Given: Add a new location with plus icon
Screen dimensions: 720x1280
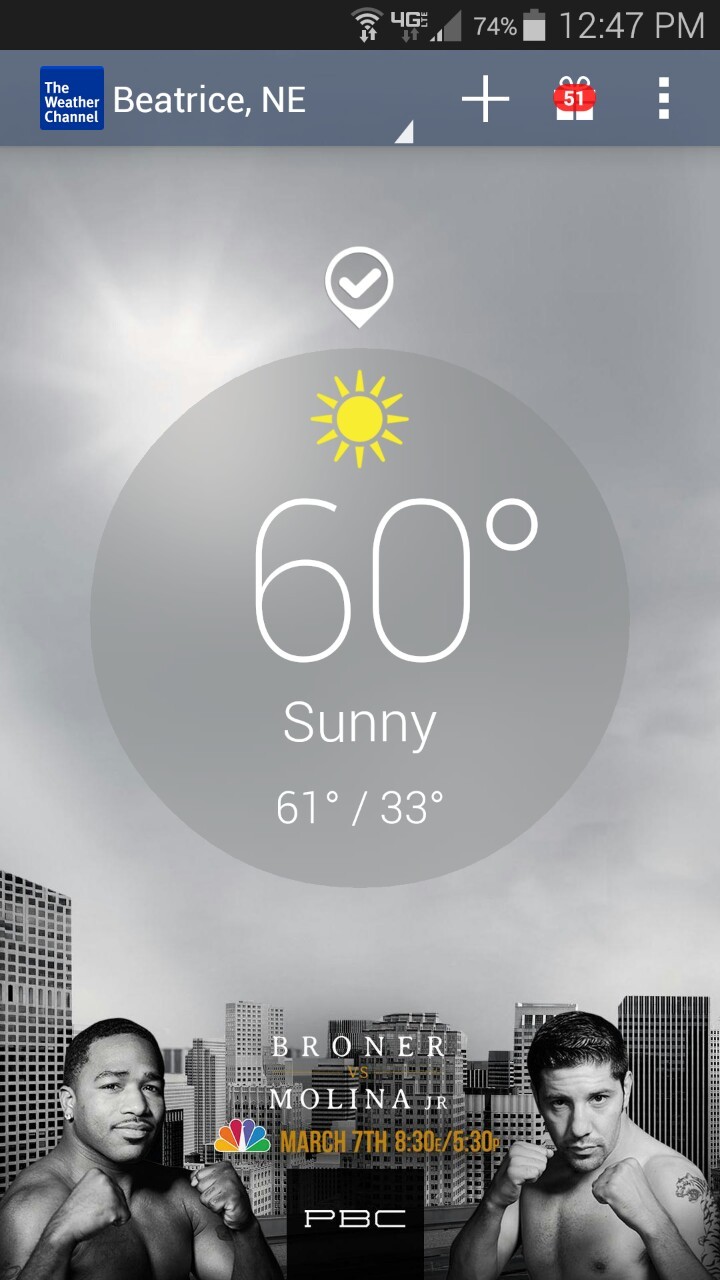Looking at the screenshot, I should 485,99.
